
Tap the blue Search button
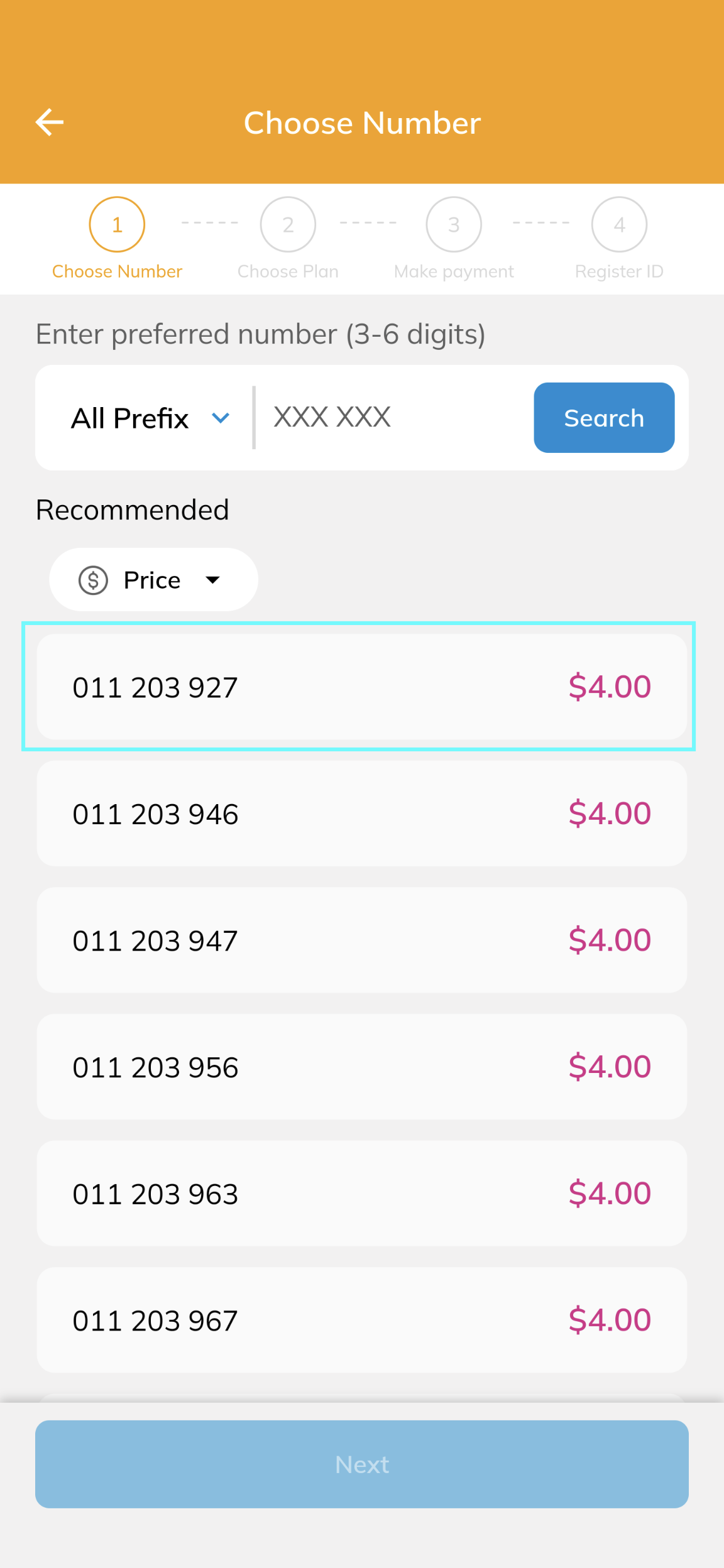[603, 418]
